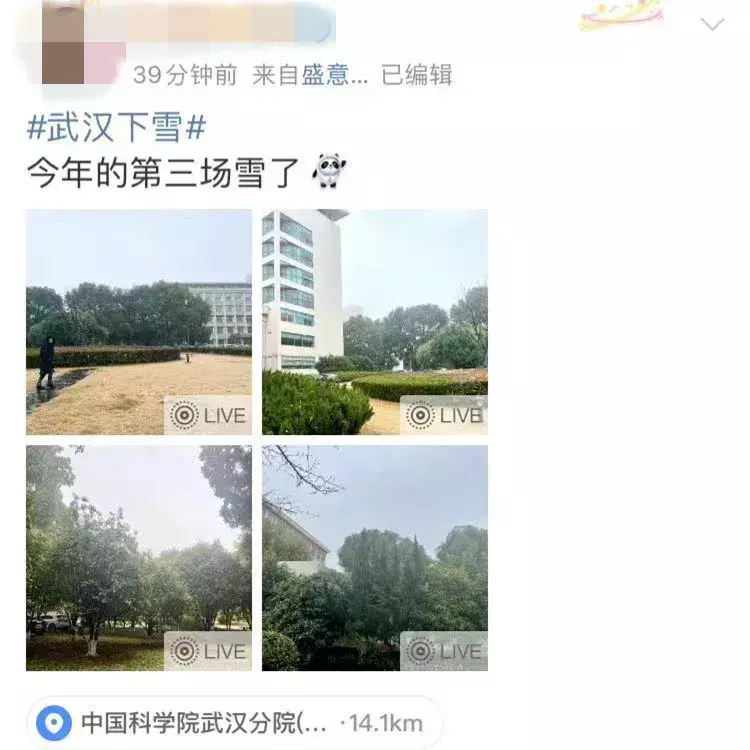Viewport: 750px width, 750px height.
Task: Open the #武汉下雪# hashtag topic
Action: (x=116, y=127)
